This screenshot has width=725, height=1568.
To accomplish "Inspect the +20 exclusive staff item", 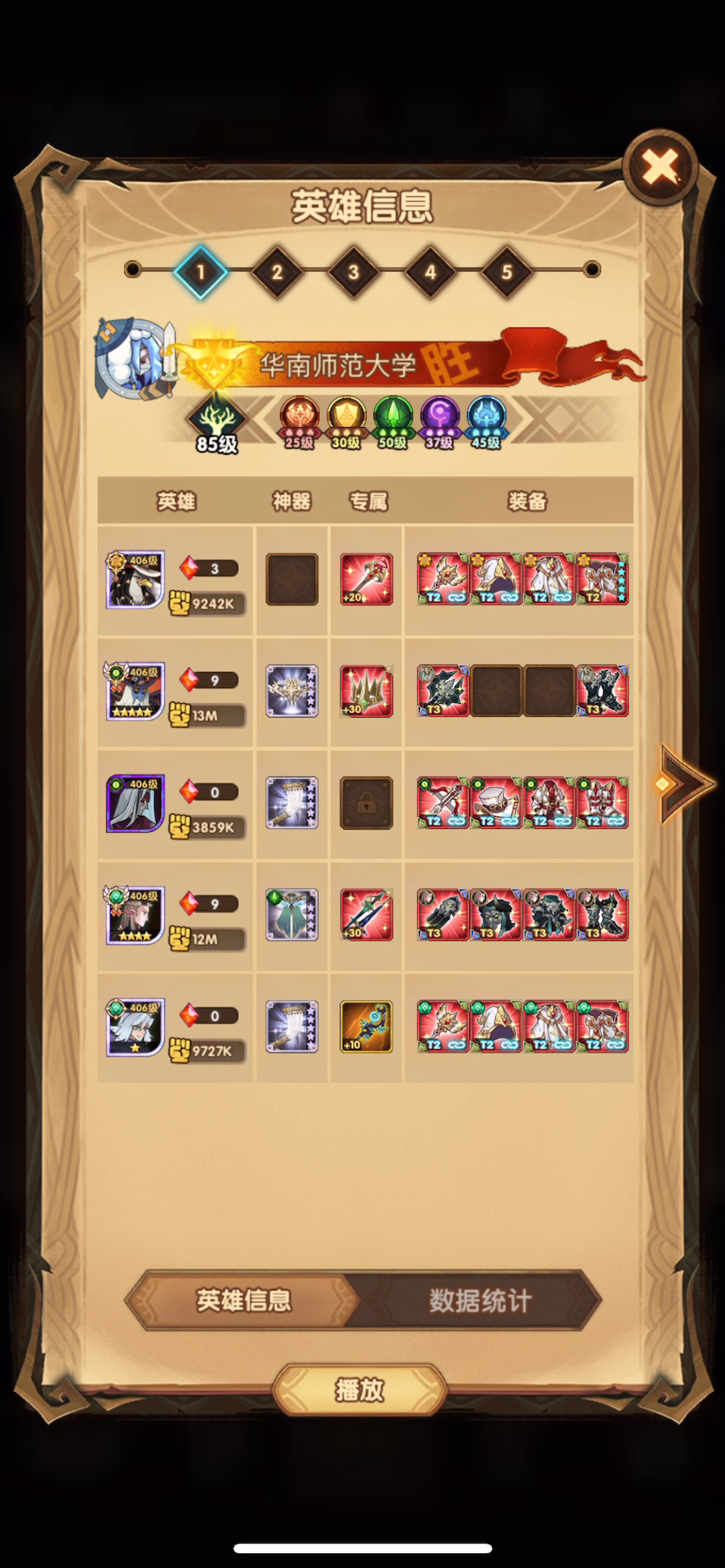I will click(x=367, y=579).
